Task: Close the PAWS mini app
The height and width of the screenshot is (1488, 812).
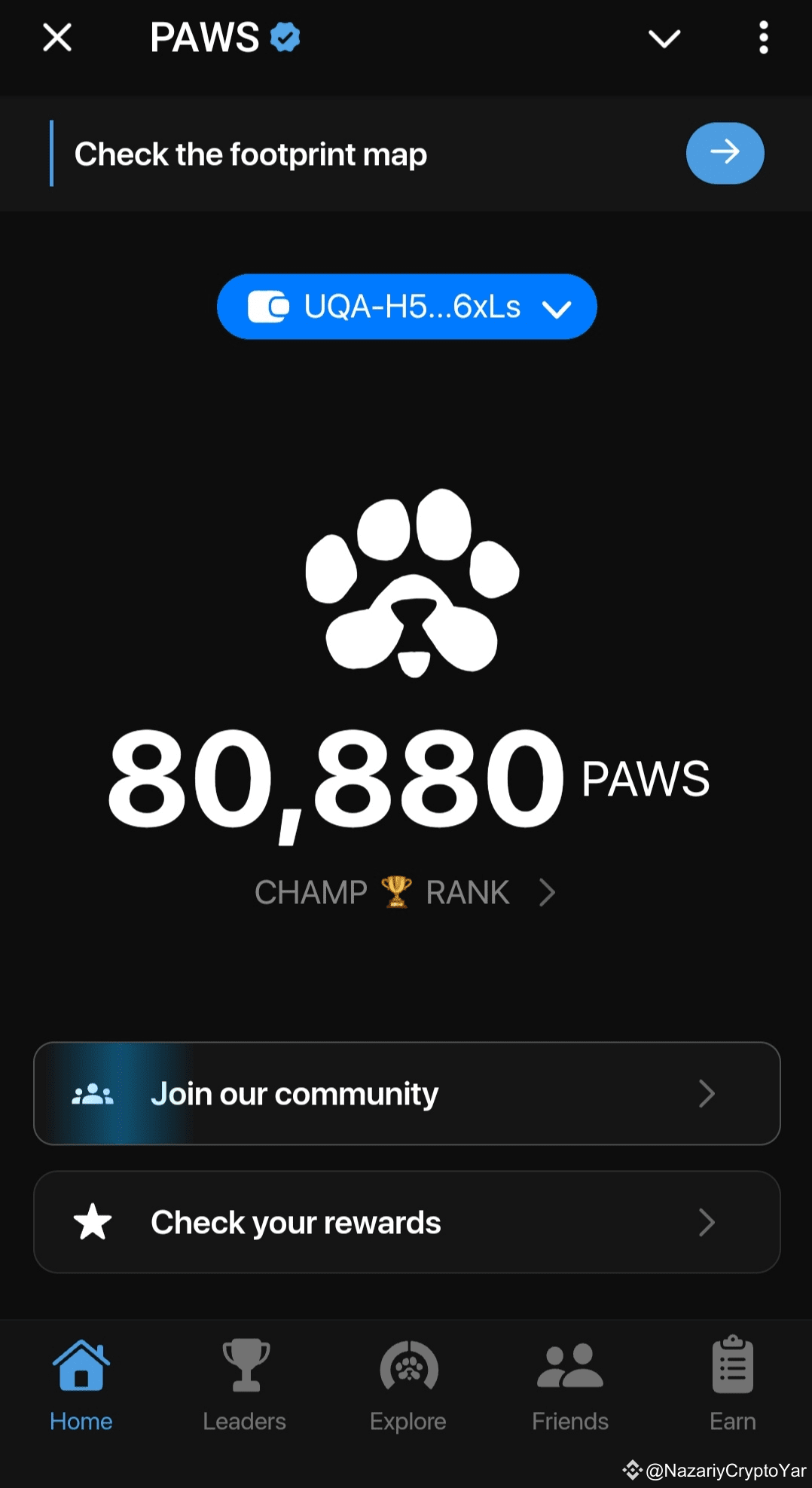Action: point(57,37)
